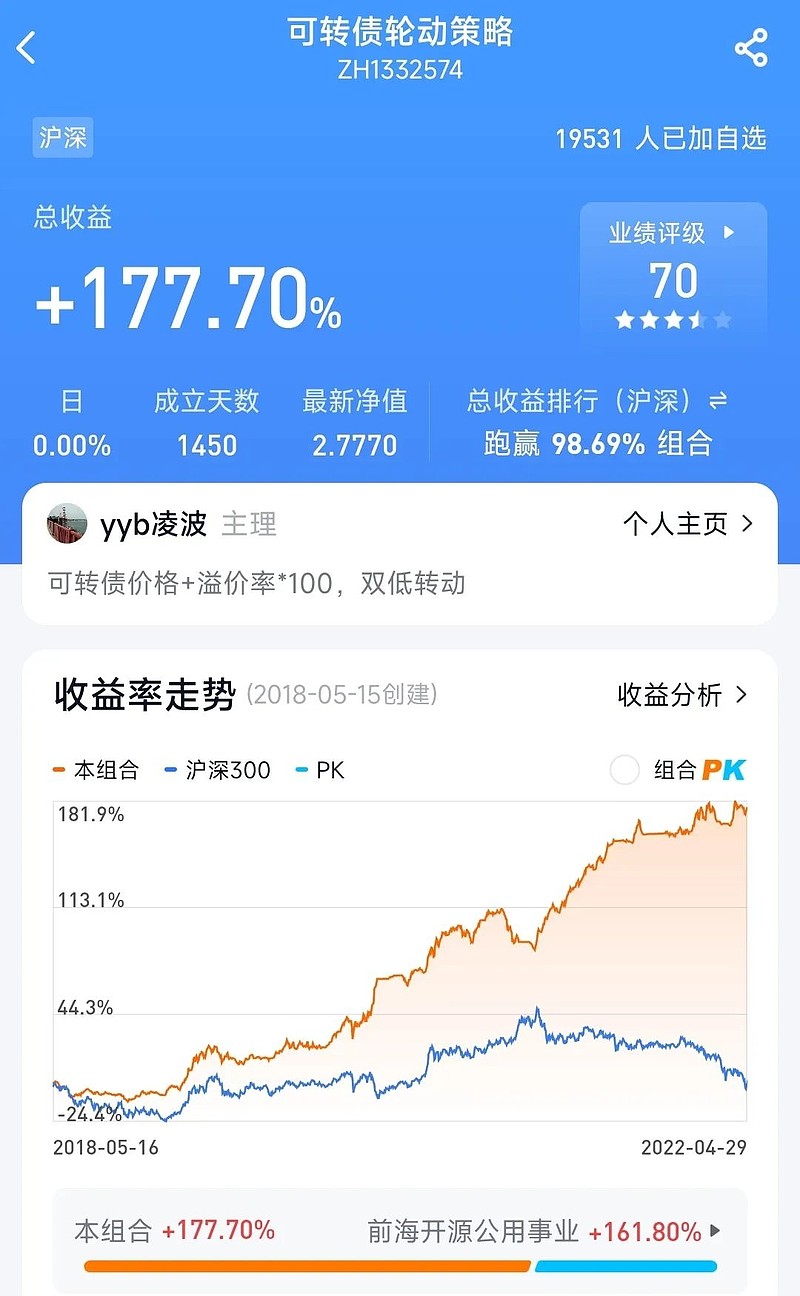The width and height of the screenshot is (800, 1296).
Task: Tap yyb凌波's avatar picture
Action: (x=68, y=523)
